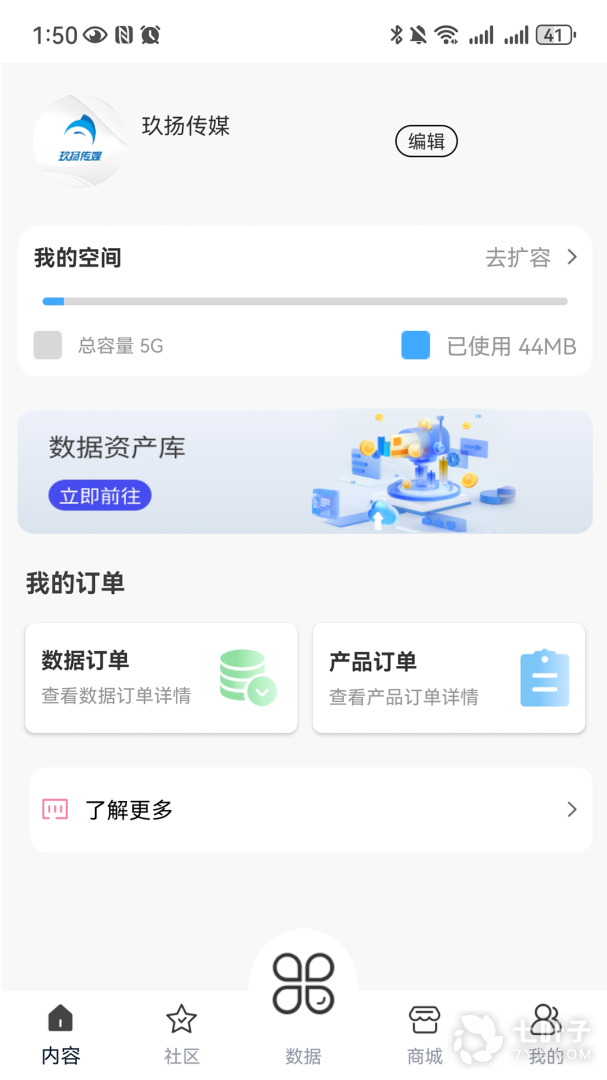The image size is (607, 1080).
Task: Switch to the 商城 tab
Action: pos(425,1035)
